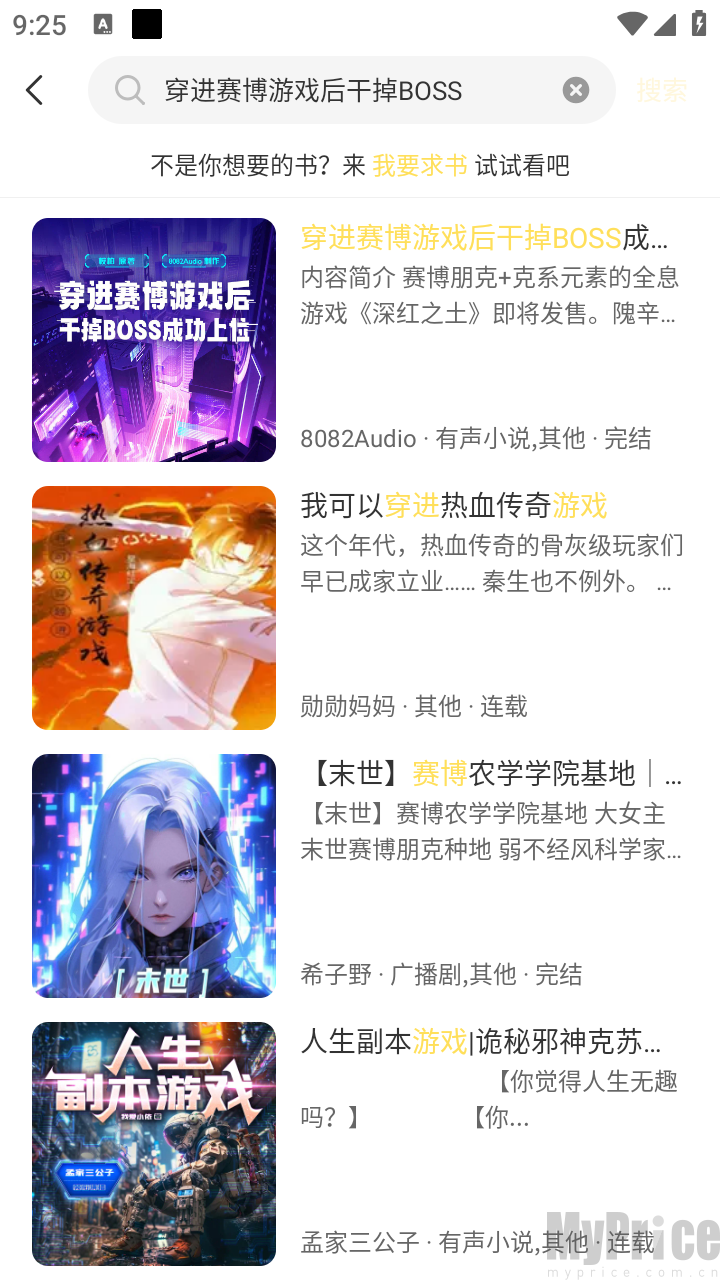Select the result 我可以穿进热血传奇游戏
This screenshot has width=720, height=1280.
pyautogui.click(x=455, y=506)
